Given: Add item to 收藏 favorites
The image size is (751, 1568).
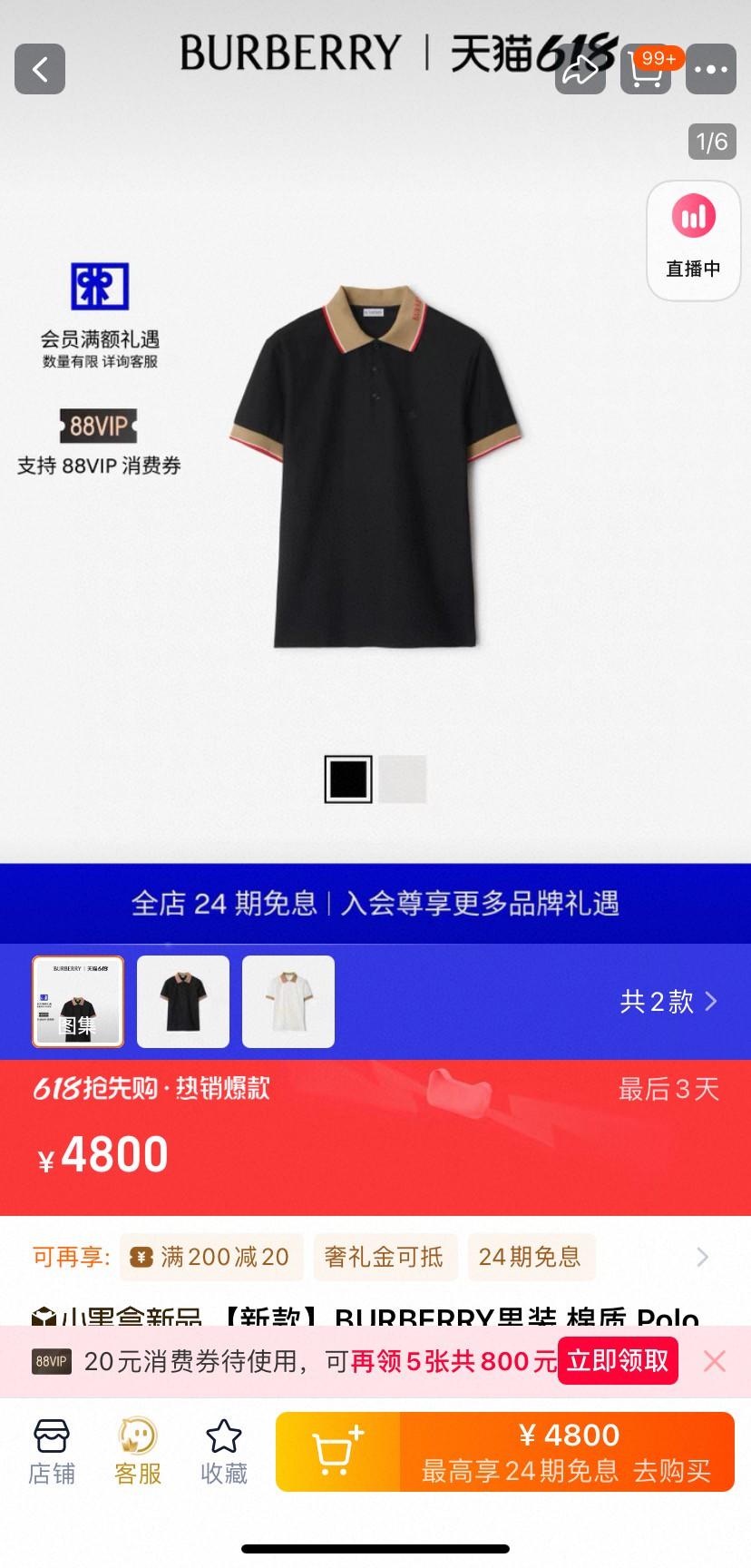Looking at the screenshot, I should click(224, 1452).
